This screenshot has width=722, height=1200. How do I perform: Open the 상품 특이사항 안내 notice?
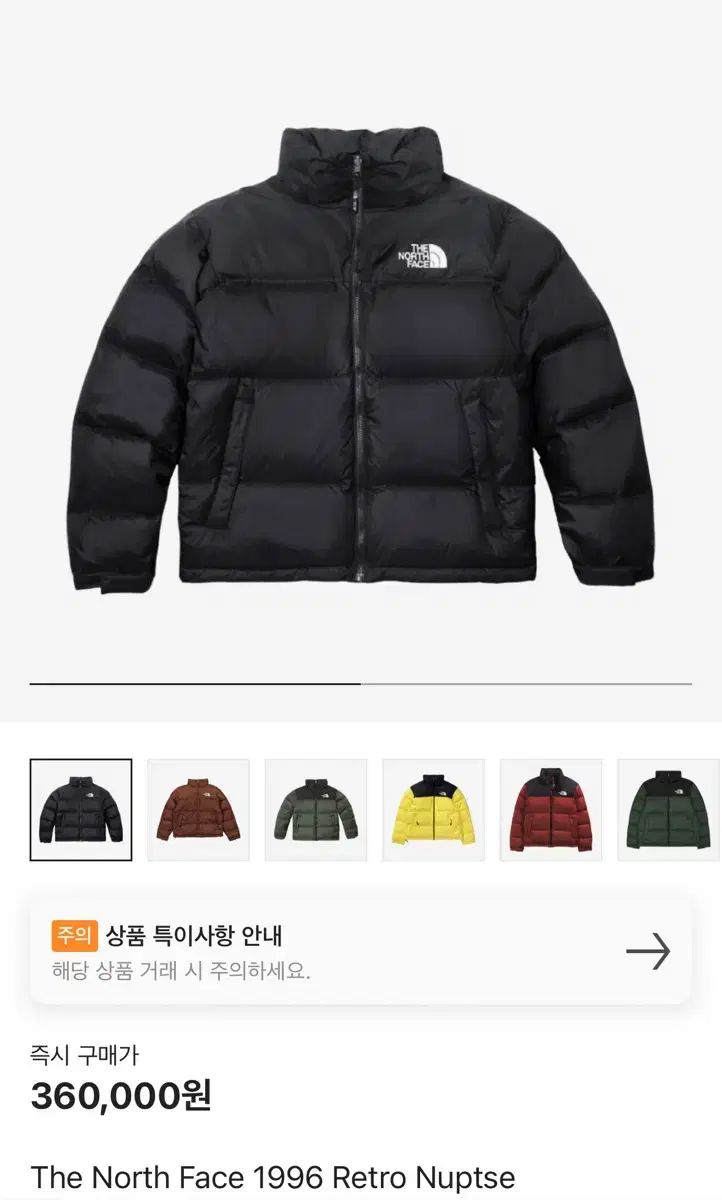pos(360,951)
